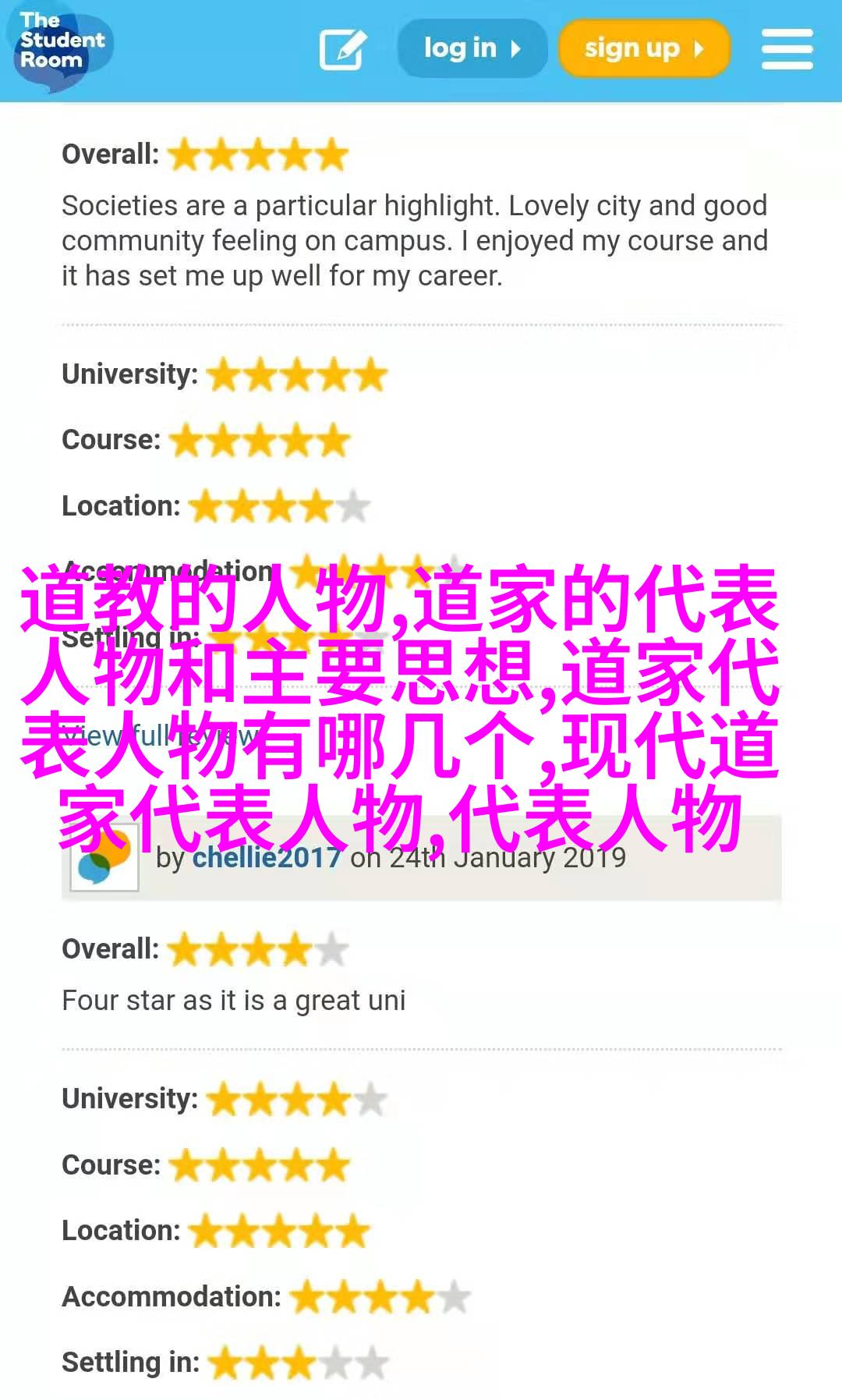Tap the log in button
Screen dimensions: 842x1400
472,49
